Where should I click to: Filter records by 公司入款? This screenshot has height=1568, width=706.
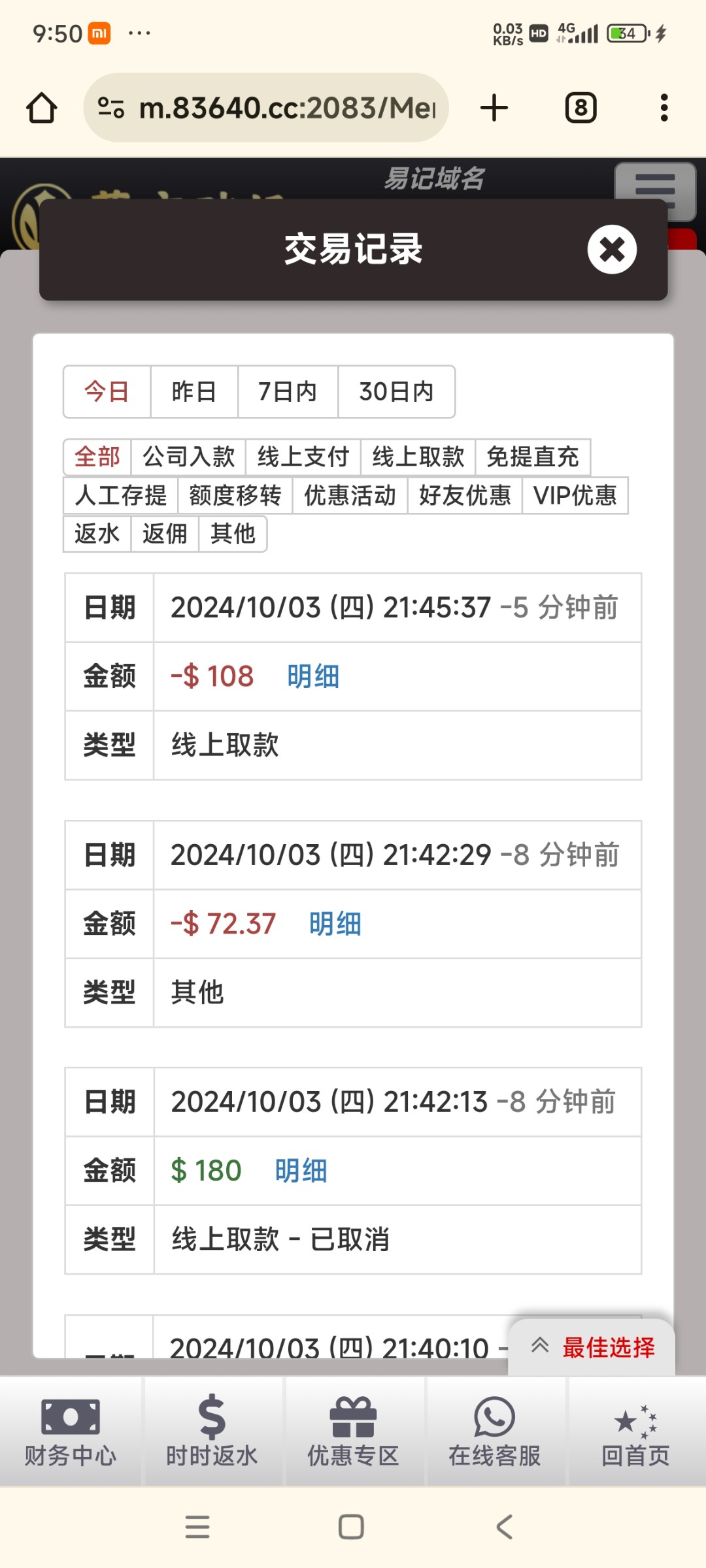(x=188, y=457)
